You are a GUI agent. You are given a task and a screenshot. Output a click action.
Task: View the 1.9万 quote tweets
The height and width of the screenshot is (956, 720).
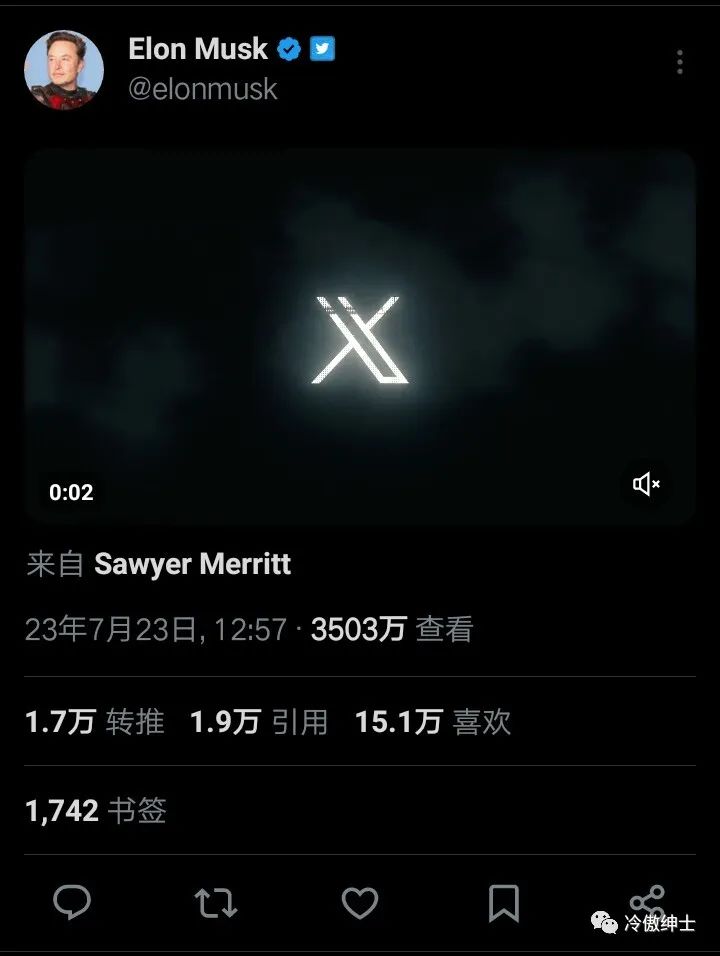coord(259,722)
